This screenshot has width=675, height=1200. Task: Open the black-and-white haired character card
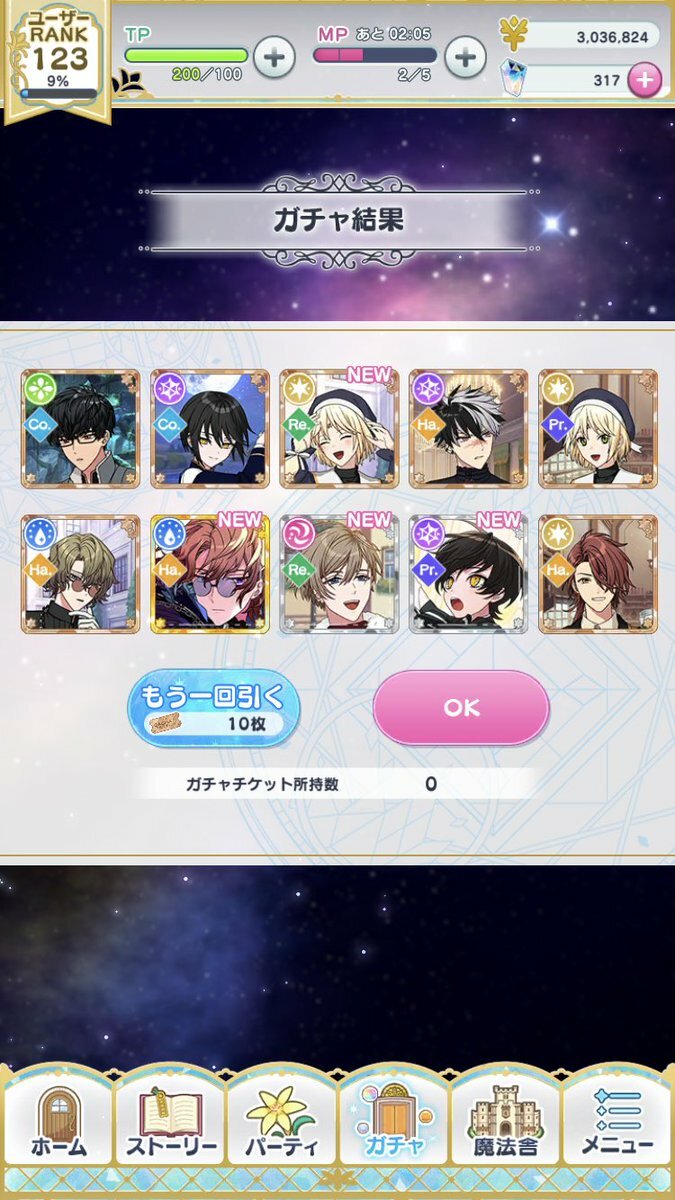(468, 429)
